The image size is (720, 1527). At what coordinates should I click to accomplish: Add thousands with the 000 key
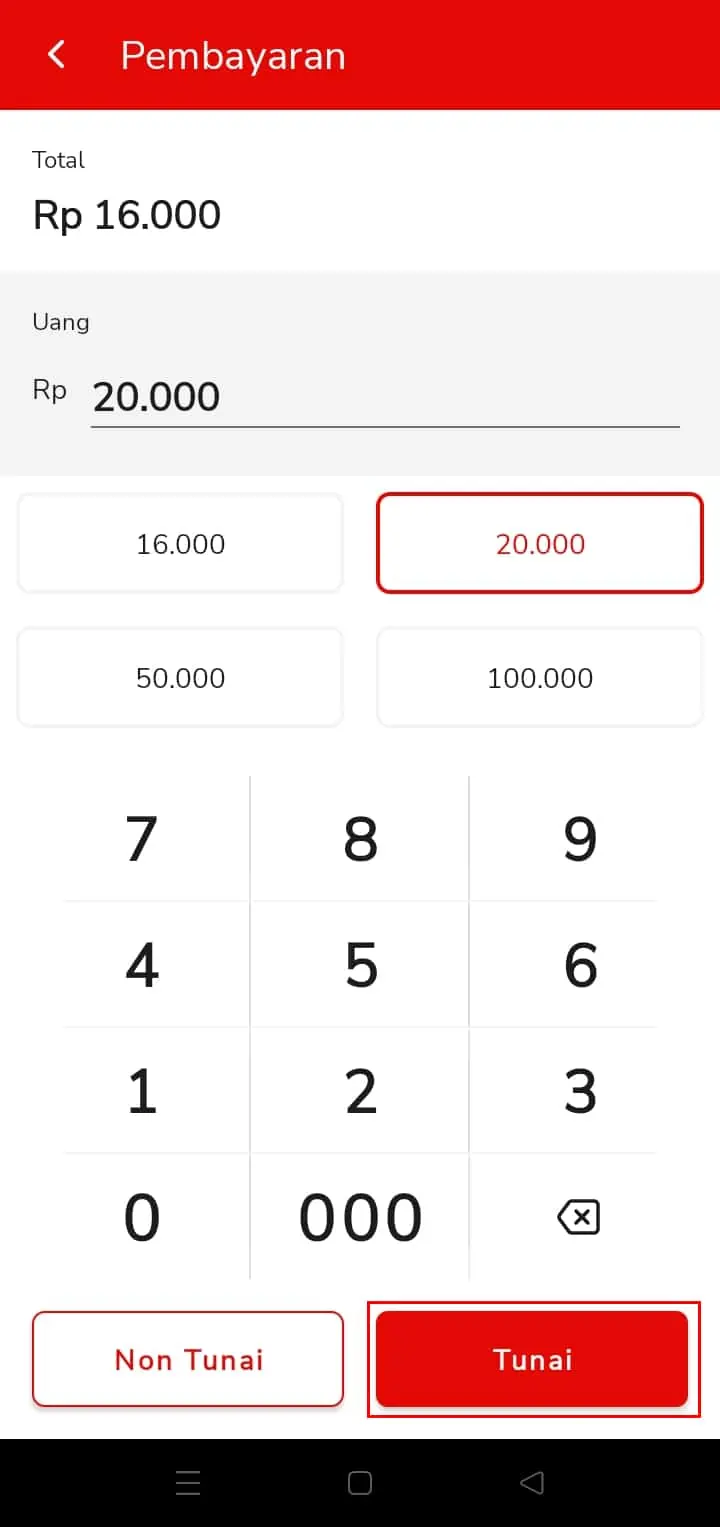tap(360, 1217)
